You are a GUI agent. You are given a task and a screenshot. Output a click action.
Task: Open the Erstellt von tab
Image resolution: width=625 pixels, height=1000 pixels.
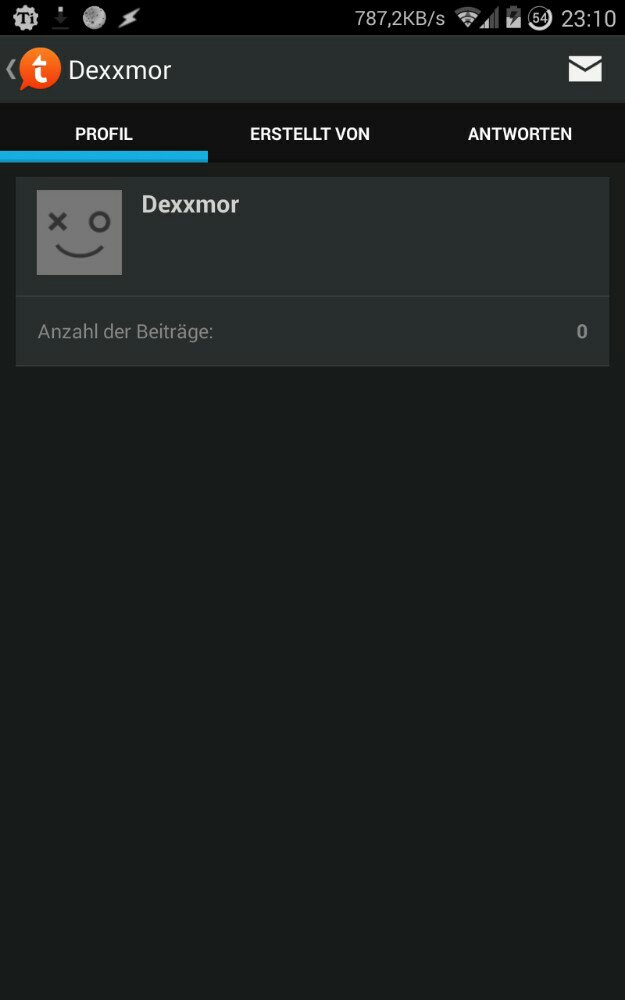tap(310, 134)
